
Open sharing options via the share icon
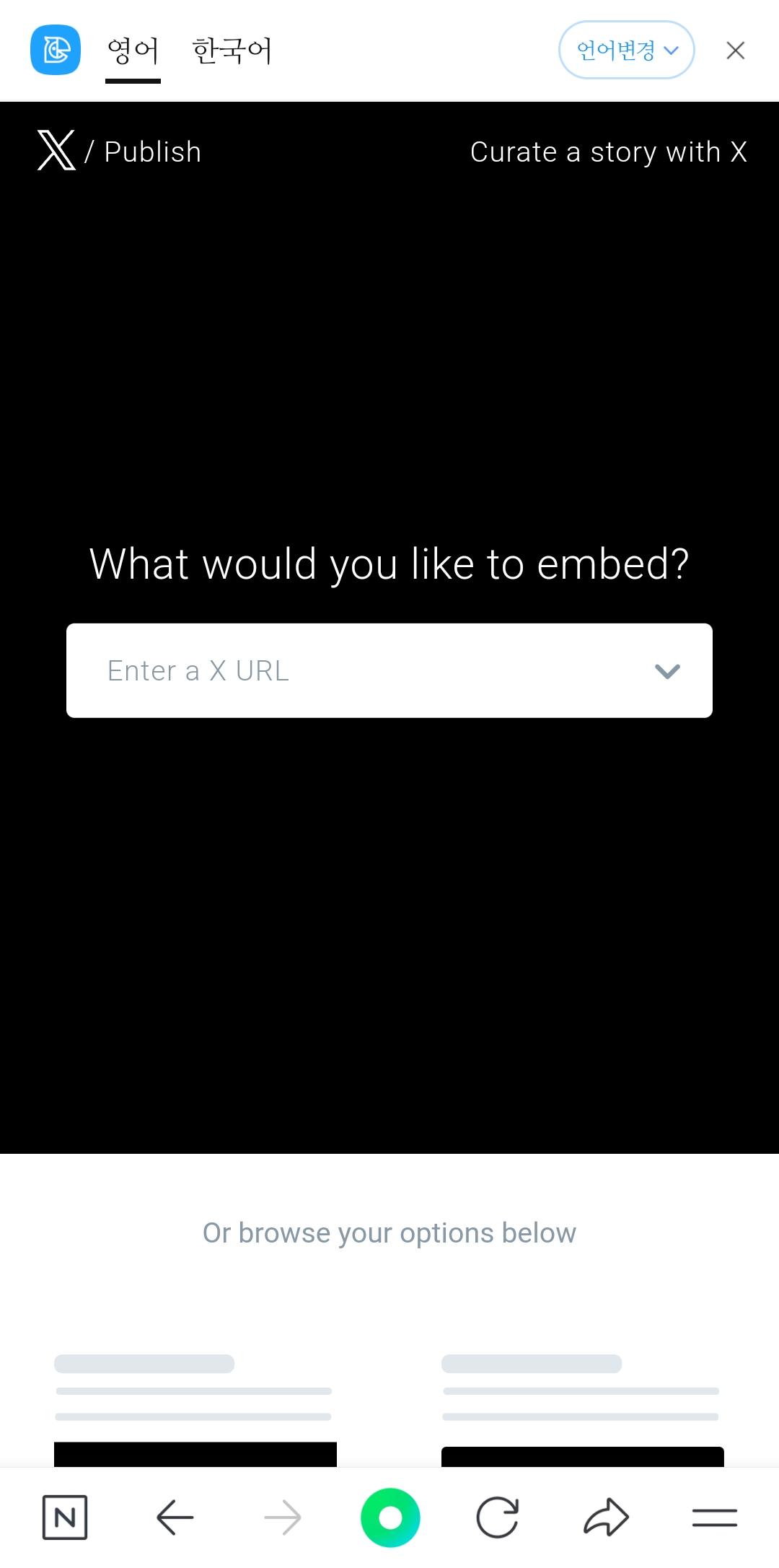point(607,1517)
